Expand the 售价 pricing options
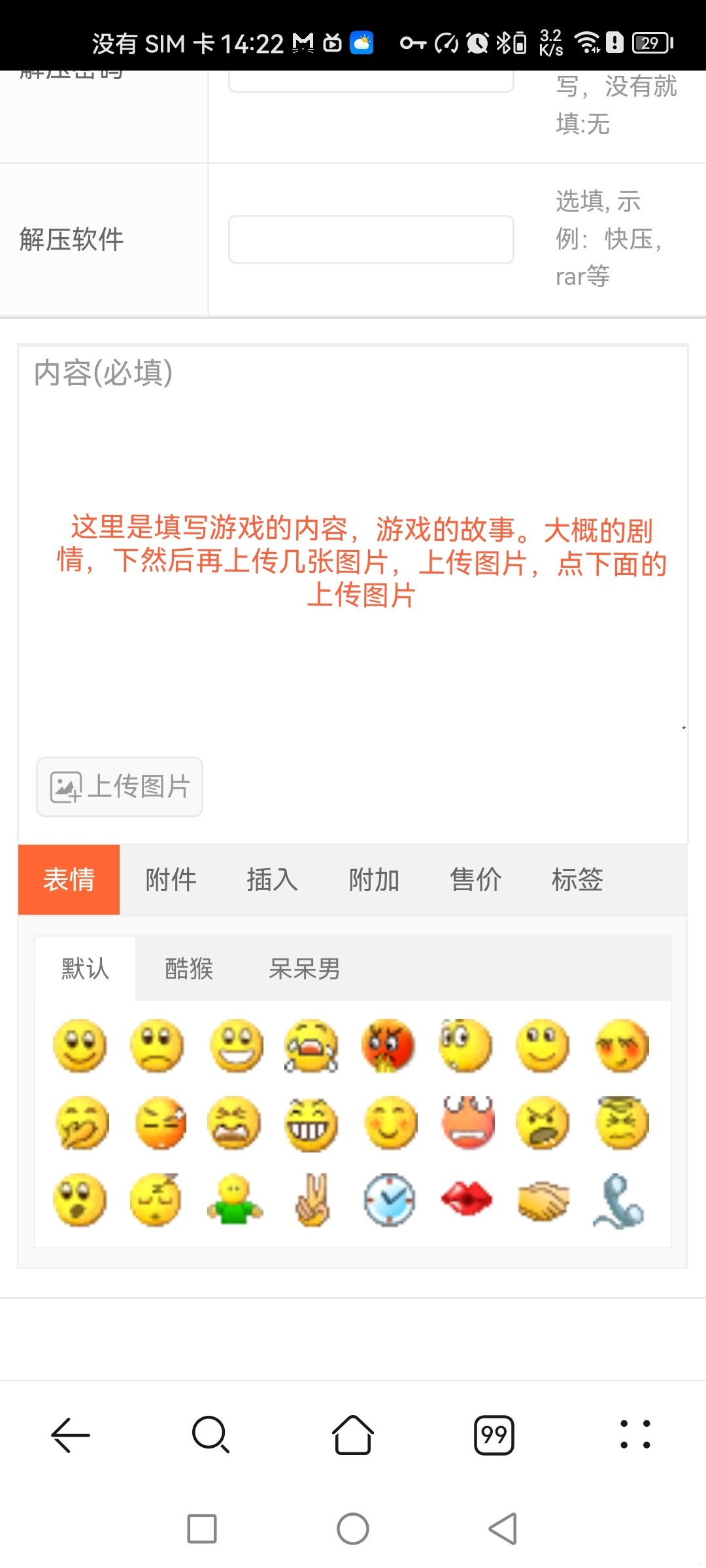The image size is (706, 1568). pyautogui.click(x=476, y=879)
